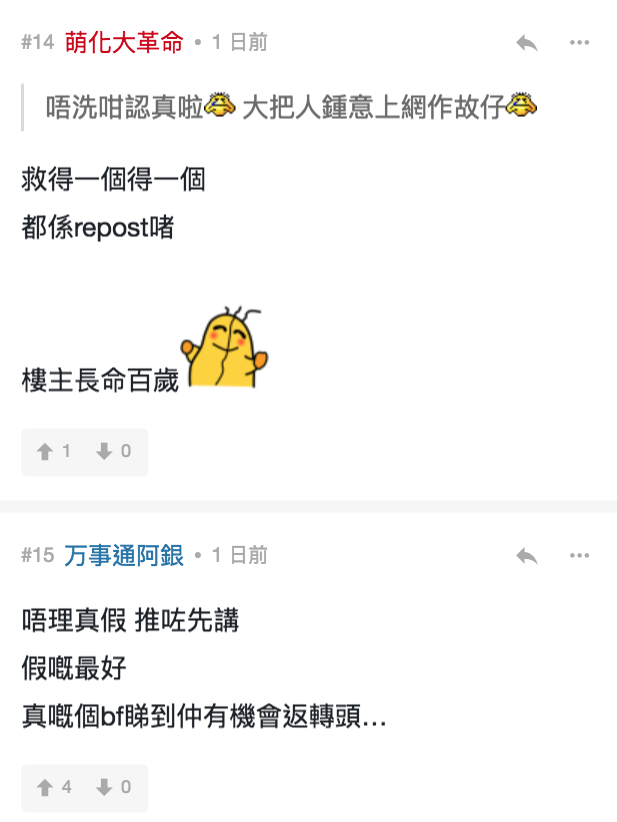Image resolution: width=617 pixels, height=822 pixels.
Task: Open 萌化大革命's user profile
Action: [x=125, y=43]
